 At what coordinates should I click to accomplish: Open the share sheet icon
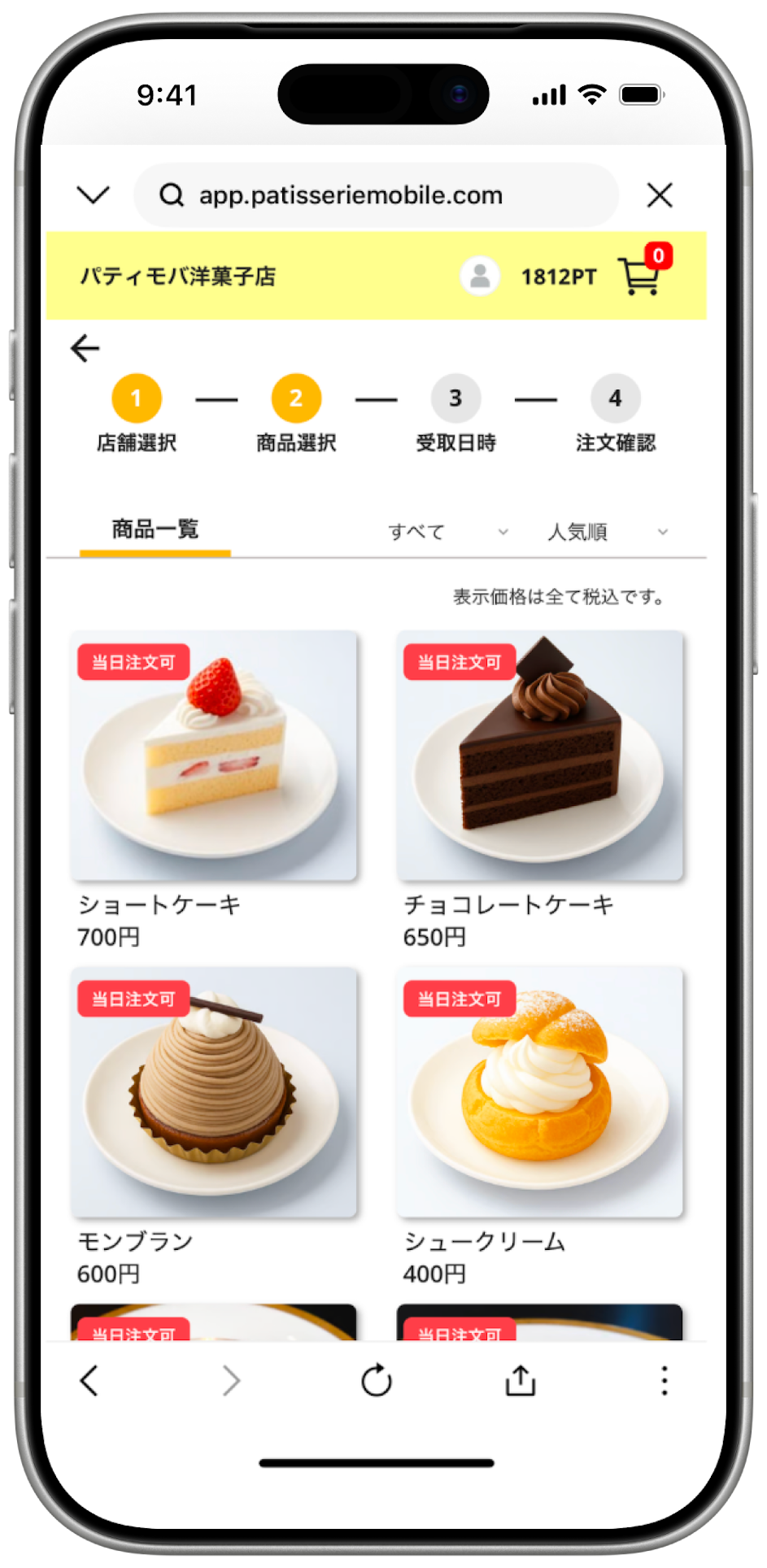click(x=521, y=1380)
